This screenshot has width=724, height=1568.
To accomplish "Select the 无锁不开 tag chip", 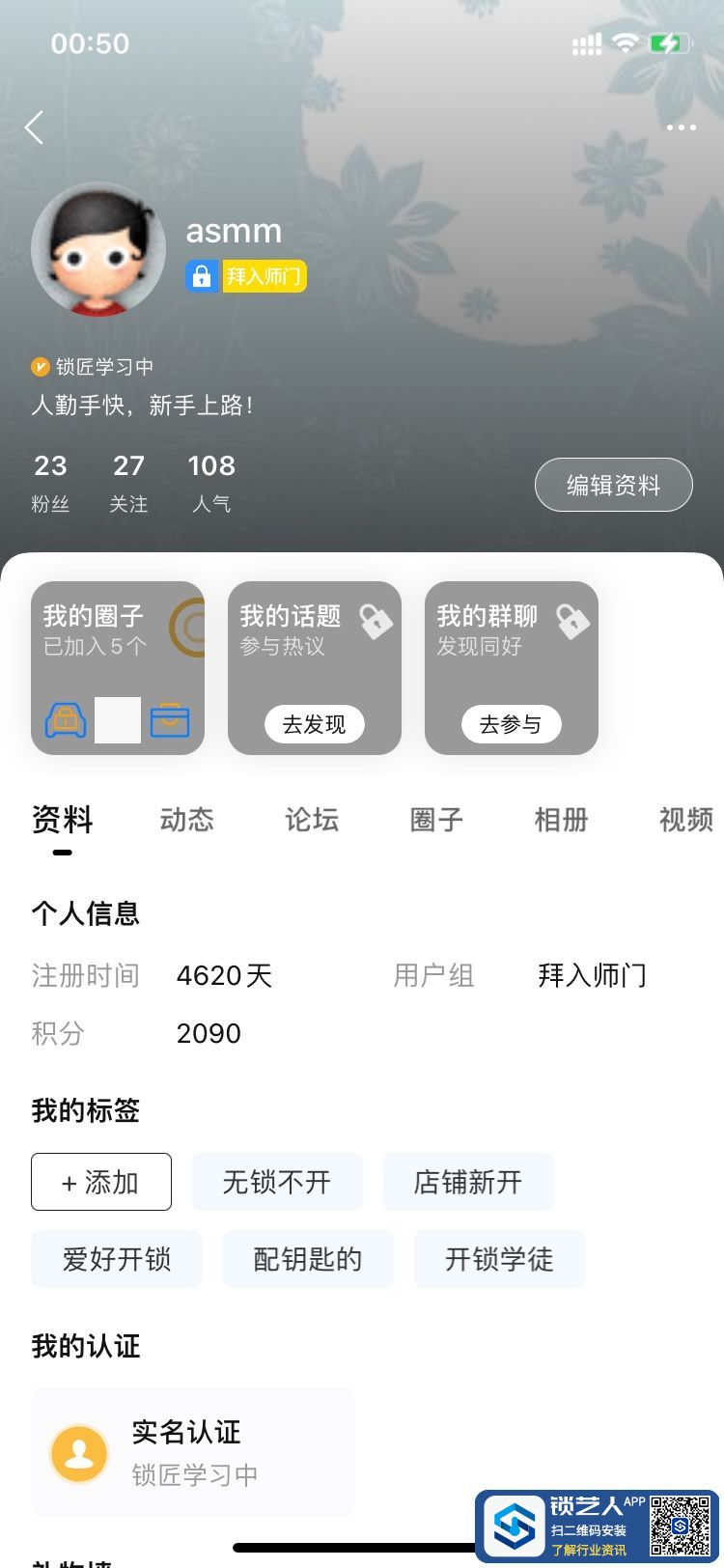I will [277, 1182].
